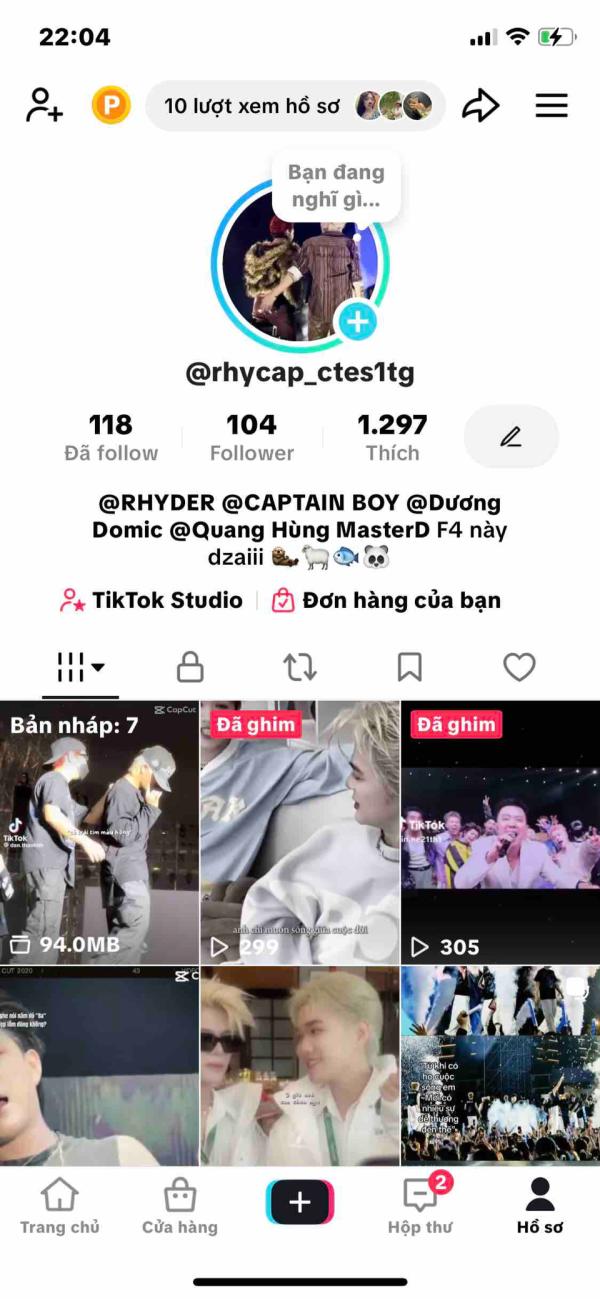
Task: Switch to the reposts tab
Action: (x=300, y=667)
